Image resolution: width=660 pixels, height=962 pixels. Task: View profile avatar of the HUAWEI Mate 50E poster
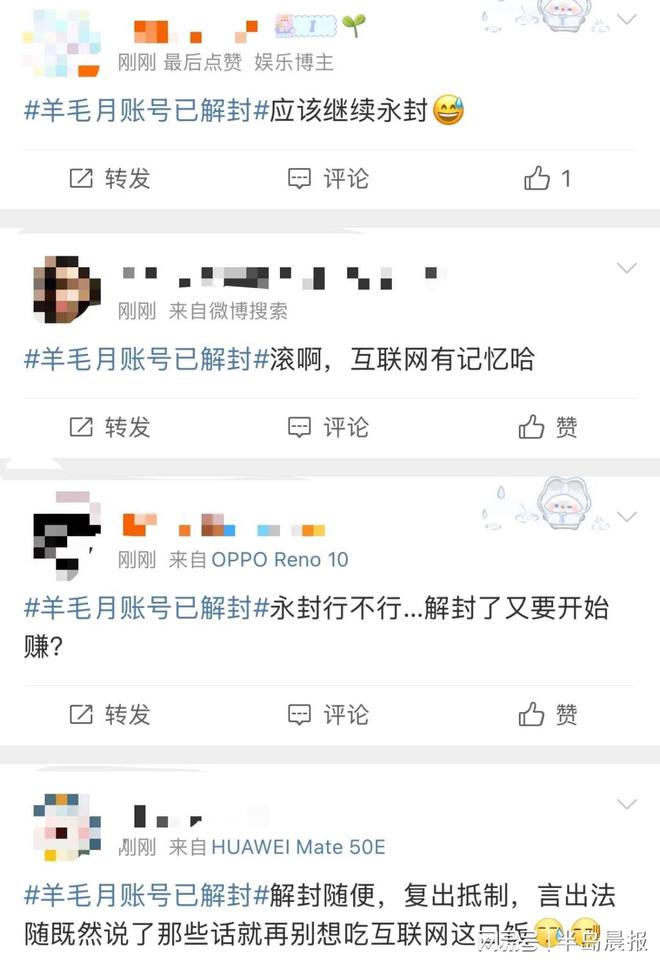(65, 828)
